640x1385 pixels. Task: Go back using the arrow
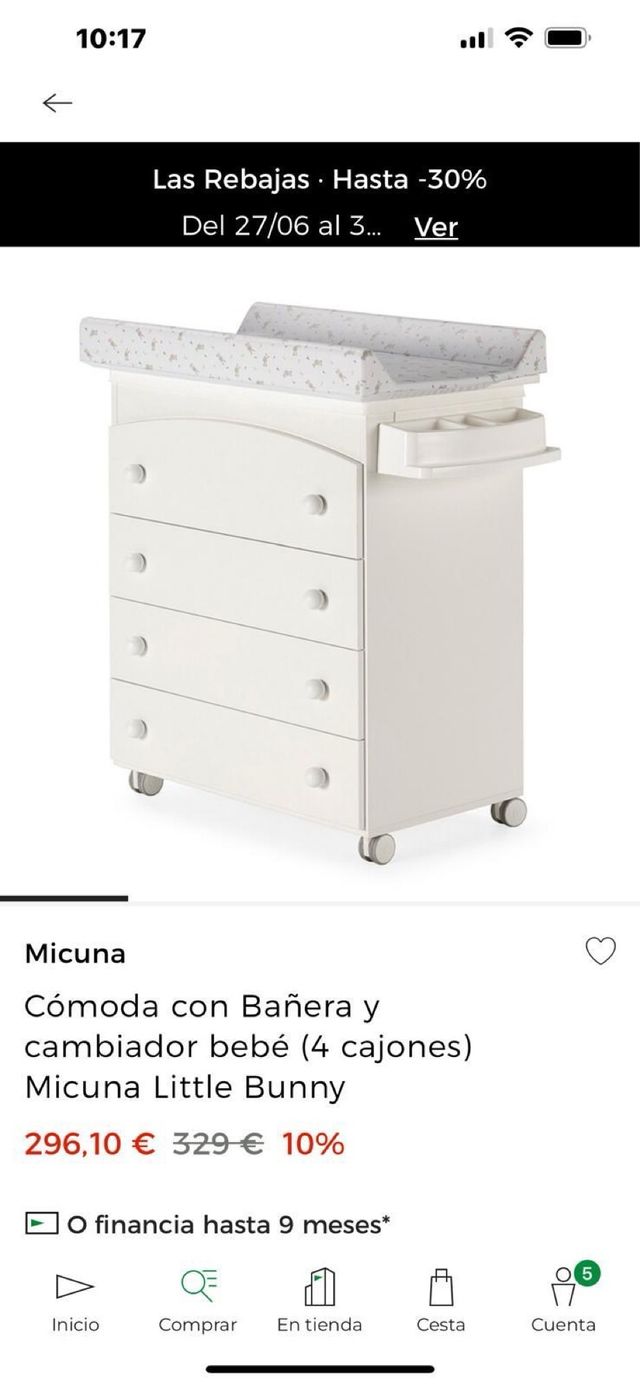coord(57,102)
